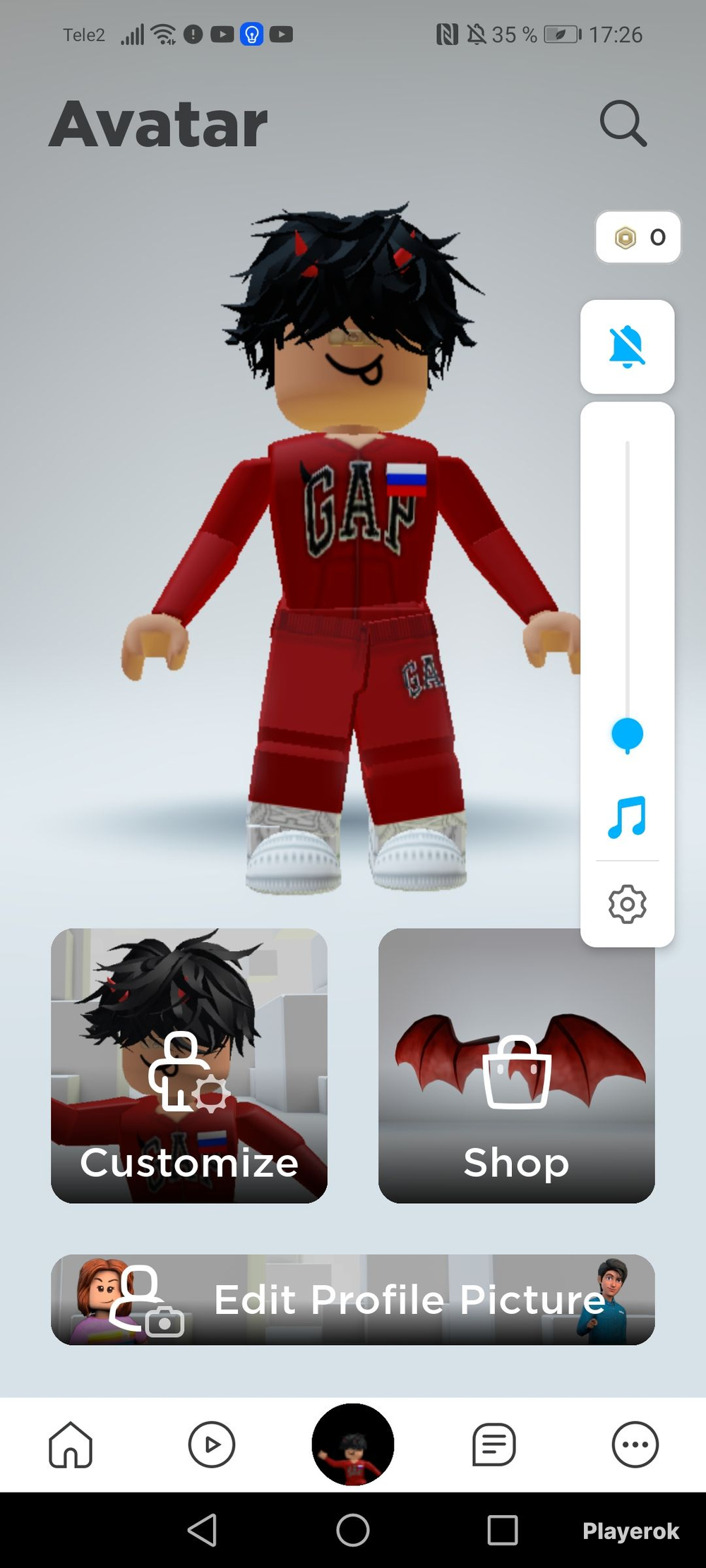Viewport: 706px width, 1568px height.
Task: Toggle the muted notifications bell
Action: tap(627, 346)
